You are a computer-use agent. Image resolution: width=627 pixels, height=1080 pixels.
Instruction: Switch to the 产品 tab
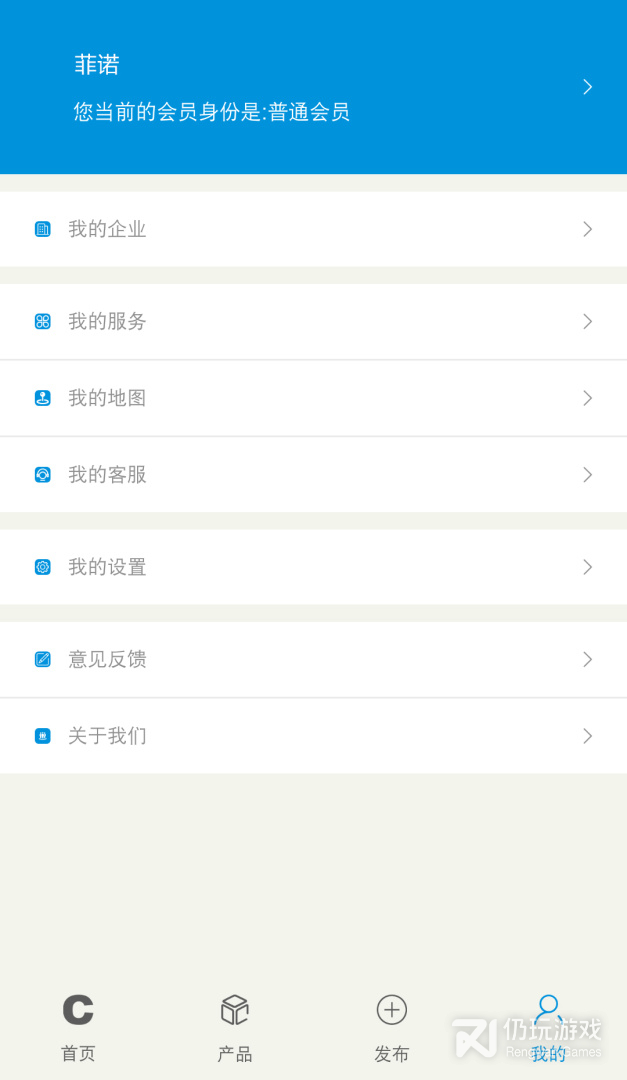pyautogui.click(x=235, y=1028)
